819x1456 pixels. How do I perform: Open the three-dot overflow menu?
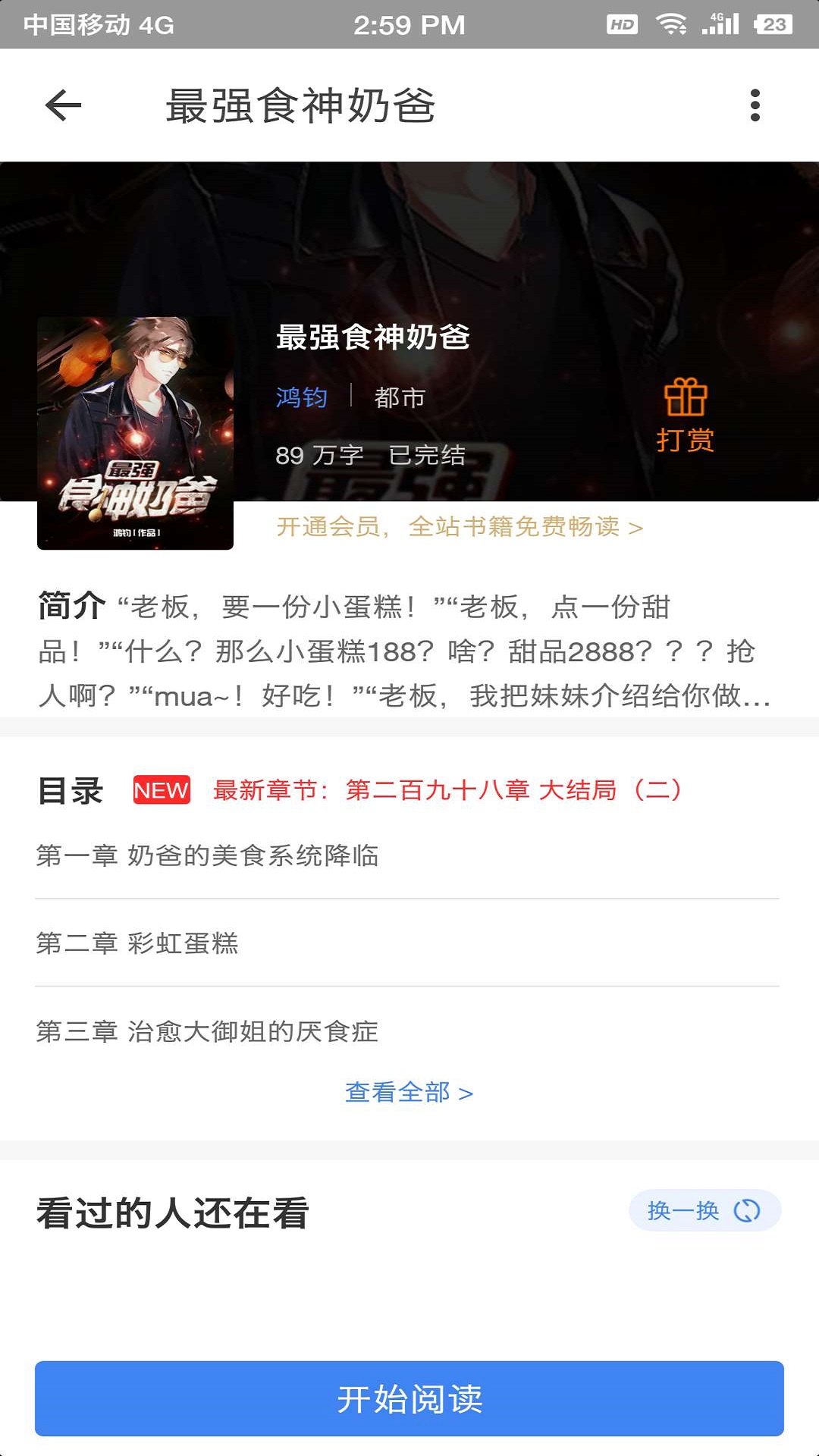click(x=755, y=105)
